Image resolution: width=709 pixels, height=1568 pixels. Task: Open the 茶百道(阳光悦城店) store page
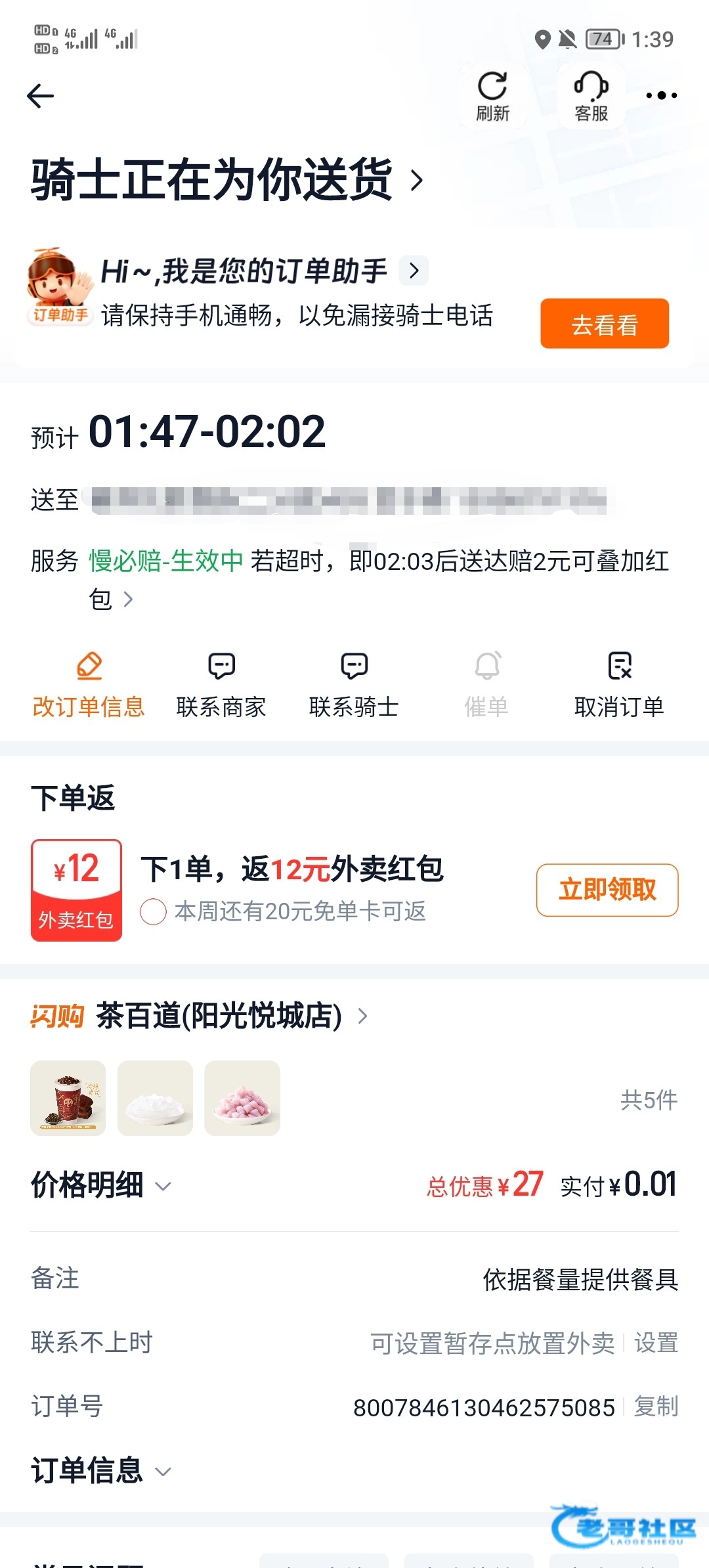pos(219,1016)
